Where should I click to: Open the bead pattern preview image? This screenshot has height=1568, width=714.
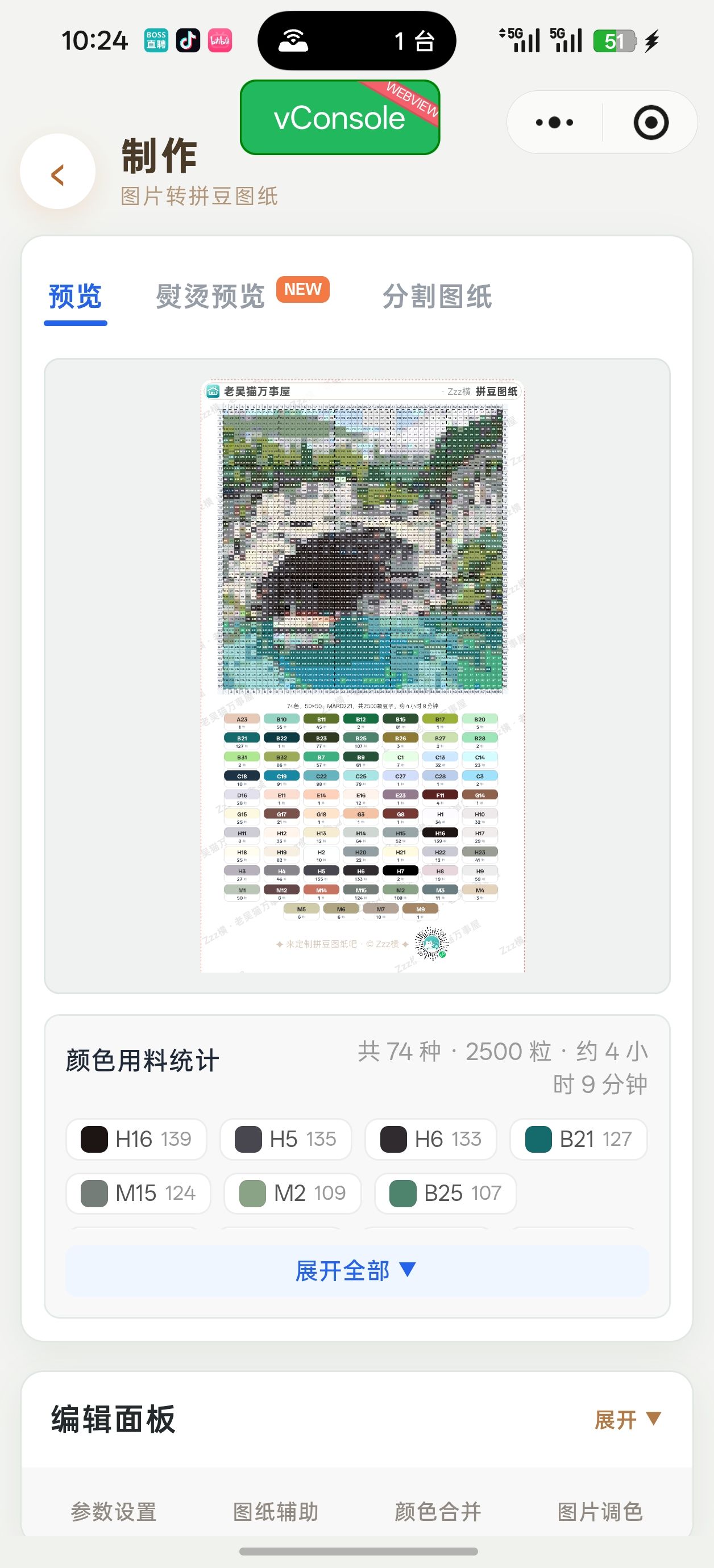coord(363,675)
